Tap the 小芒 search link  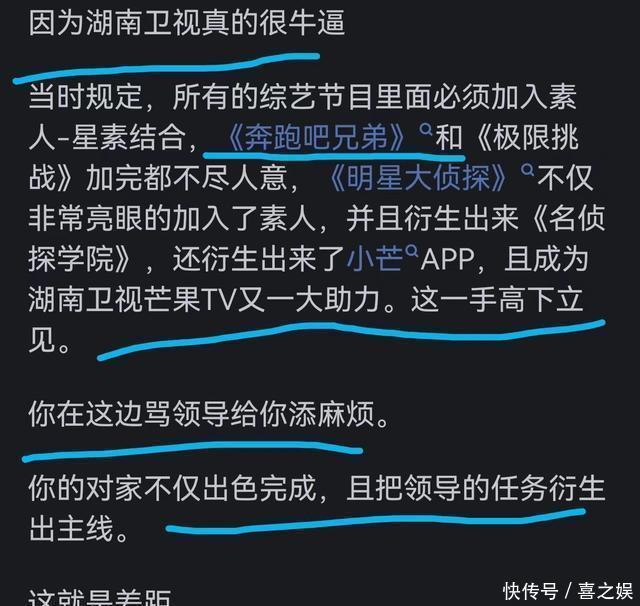click(374, 256)
